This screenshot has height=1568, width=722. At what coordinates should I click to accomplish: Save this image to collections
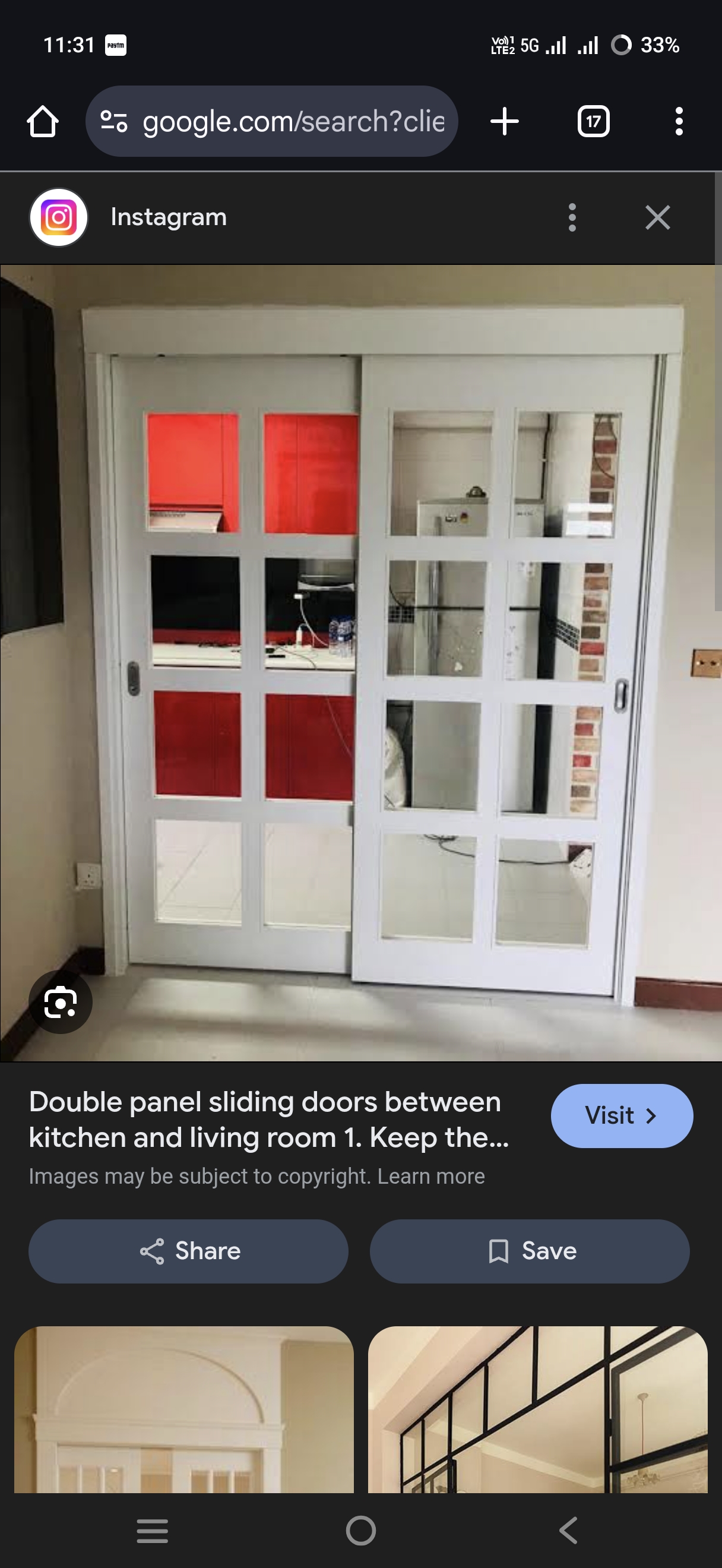(x=529, y=1251)
